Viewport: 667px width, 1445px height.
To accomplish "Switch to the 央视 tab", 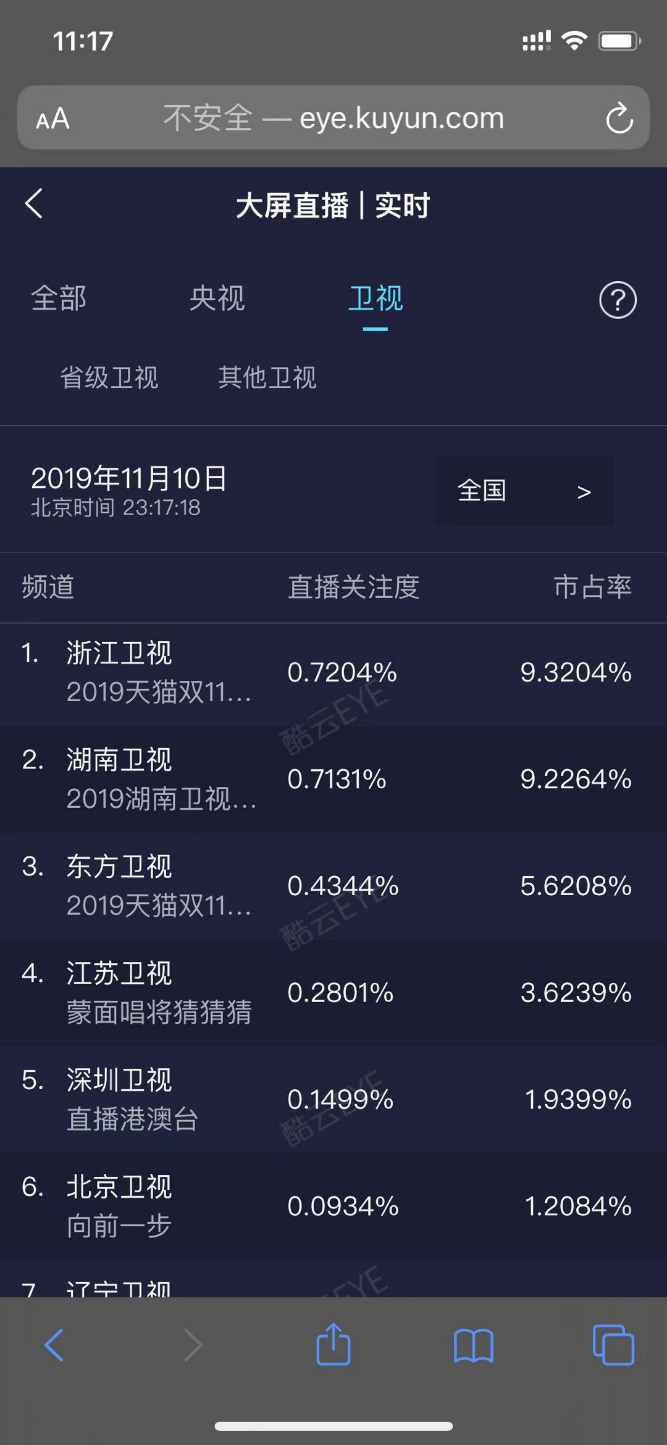I will (217, 298).
